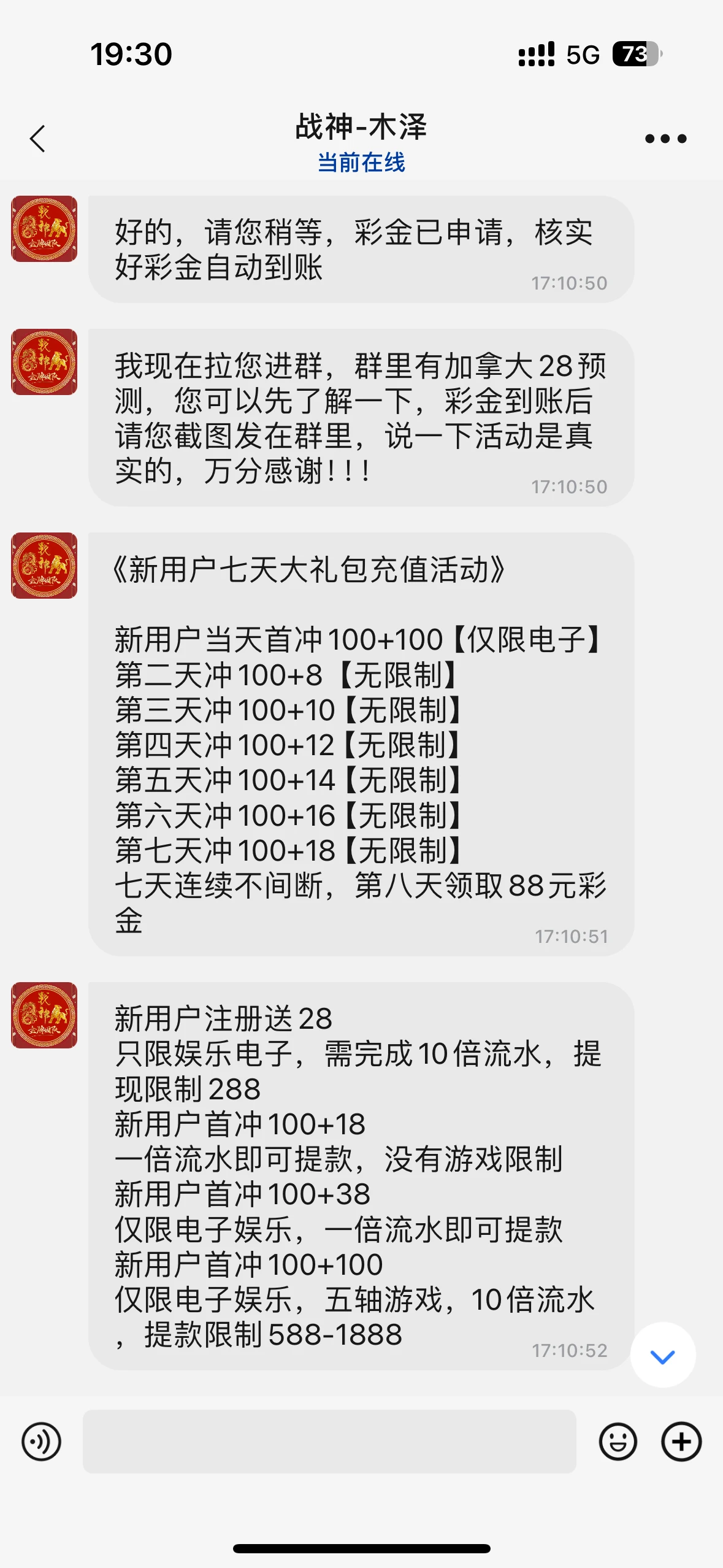This screenshot has height=1568, width=723.
Task: Open the three-dot overflow menu
Action: [x=665, y=139]
